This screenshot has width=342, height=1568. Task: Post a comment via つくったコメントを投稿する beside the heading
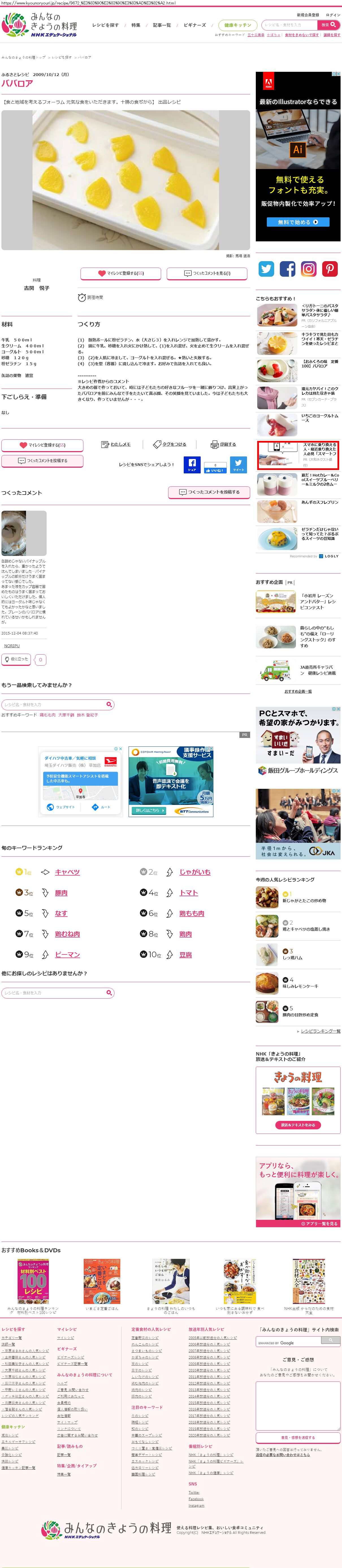(209, 492)
